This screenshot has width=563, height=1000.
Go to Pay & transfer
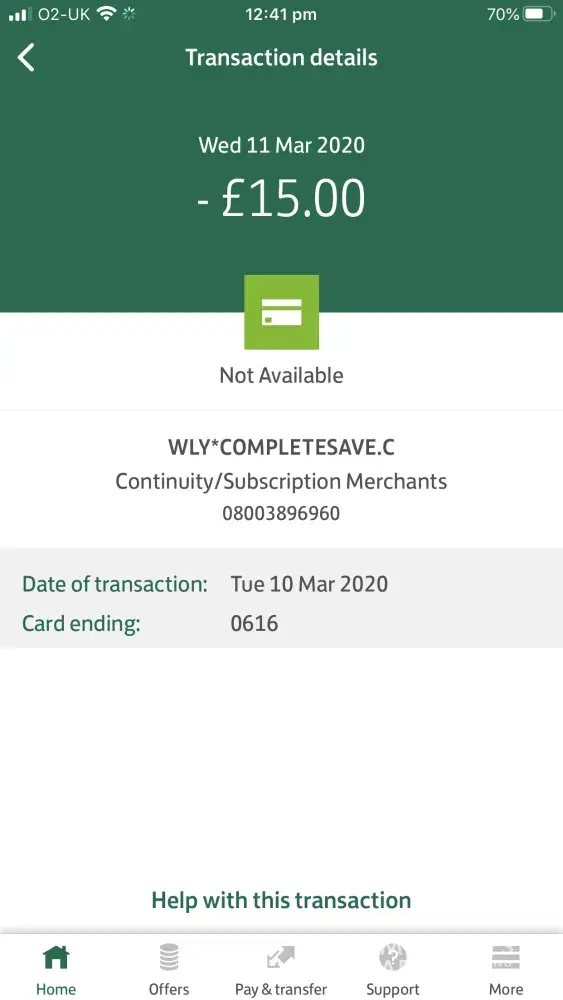click(281, 969)
